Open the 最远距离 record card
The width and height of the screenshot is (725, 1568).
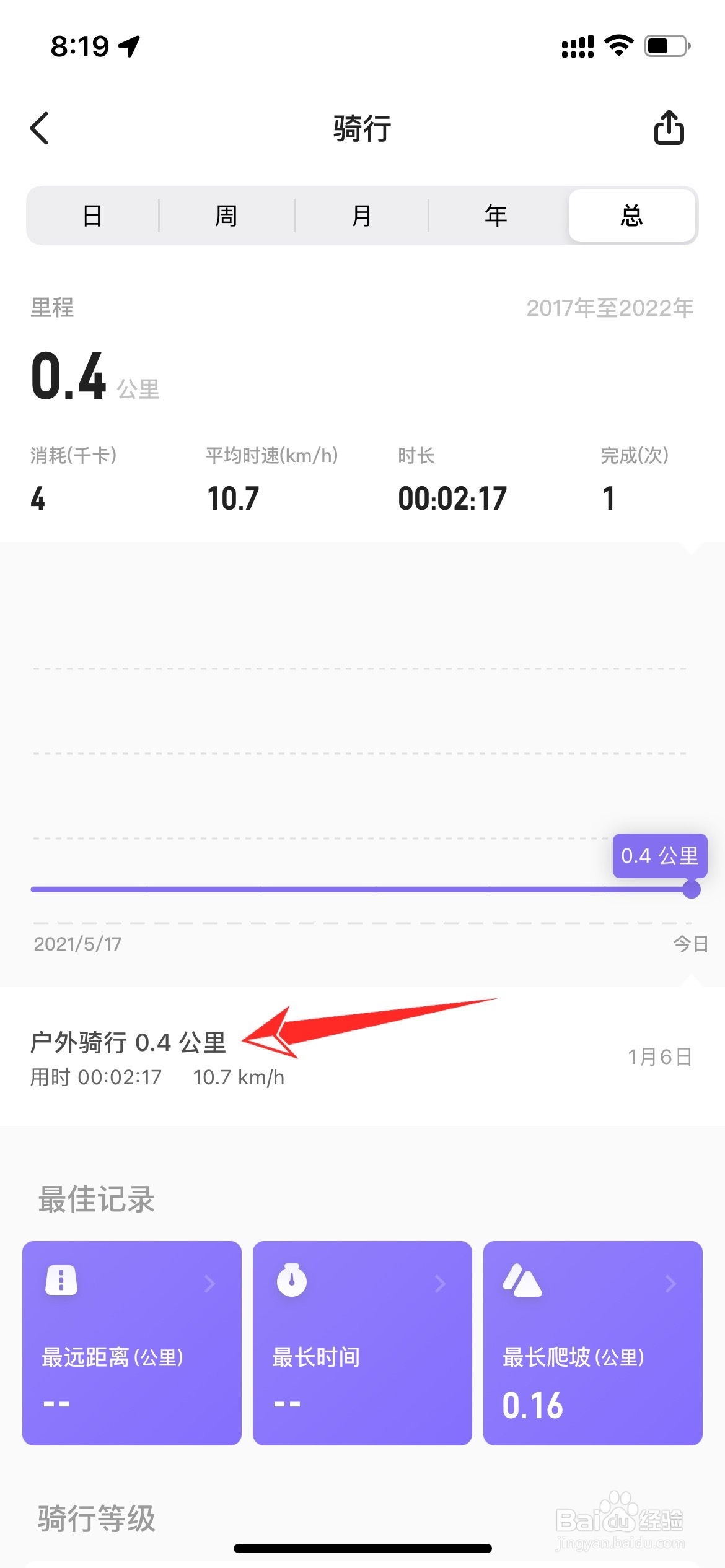tap(132, 1343)
